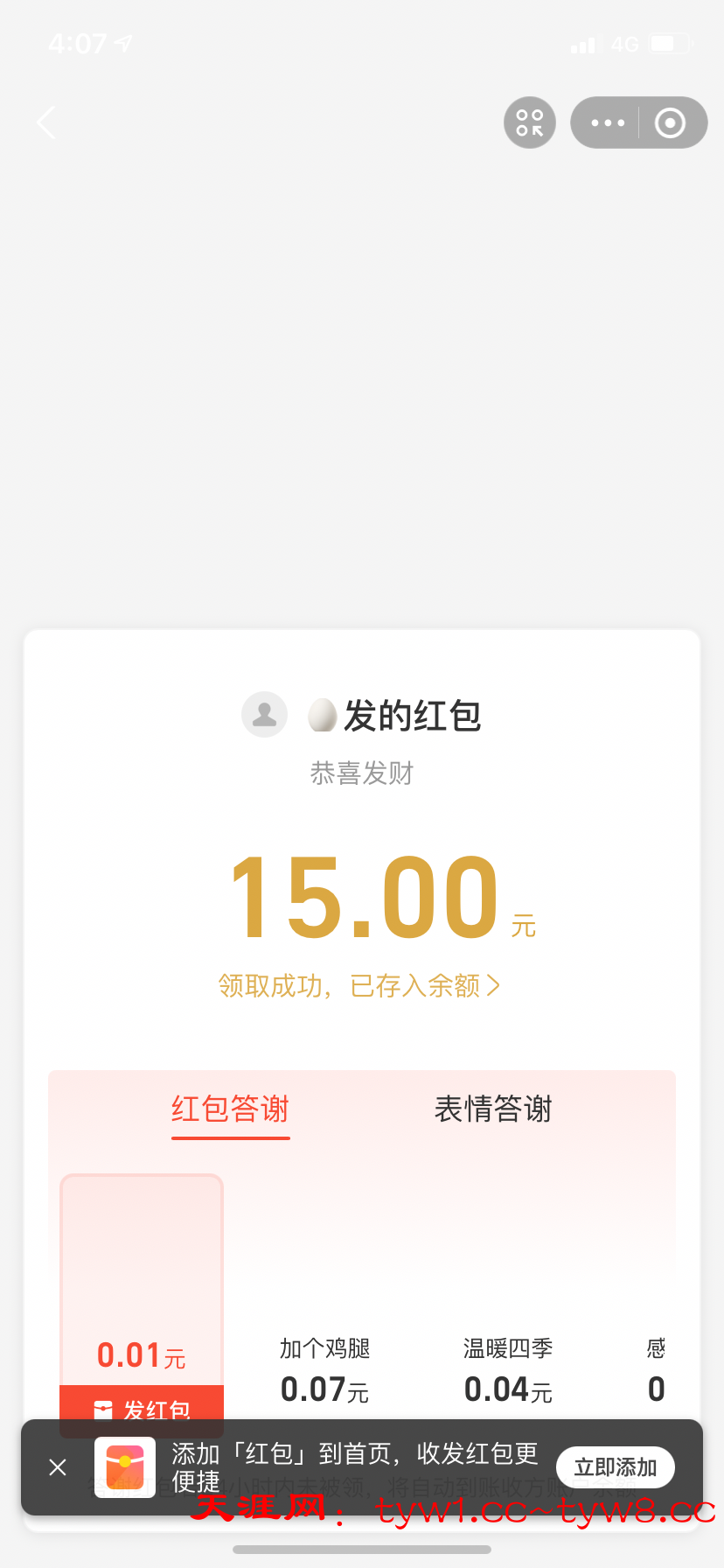Switch to the 表情答谢 tab
Image resolution: width=724 pixels, height=1568 pixels.
click(x=493, y=1109)
